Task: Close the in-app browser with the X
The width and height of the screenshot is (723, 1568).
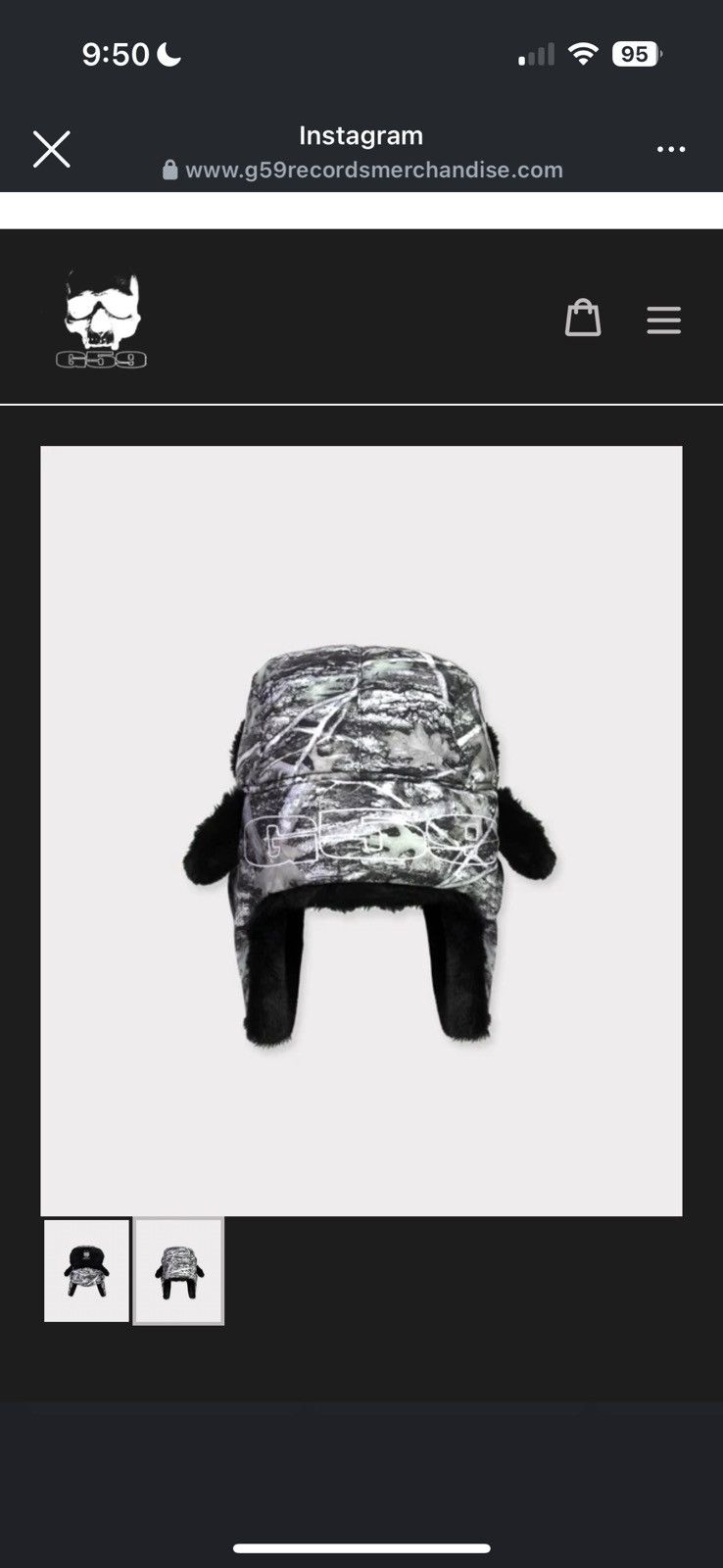Action: (50, 148)
